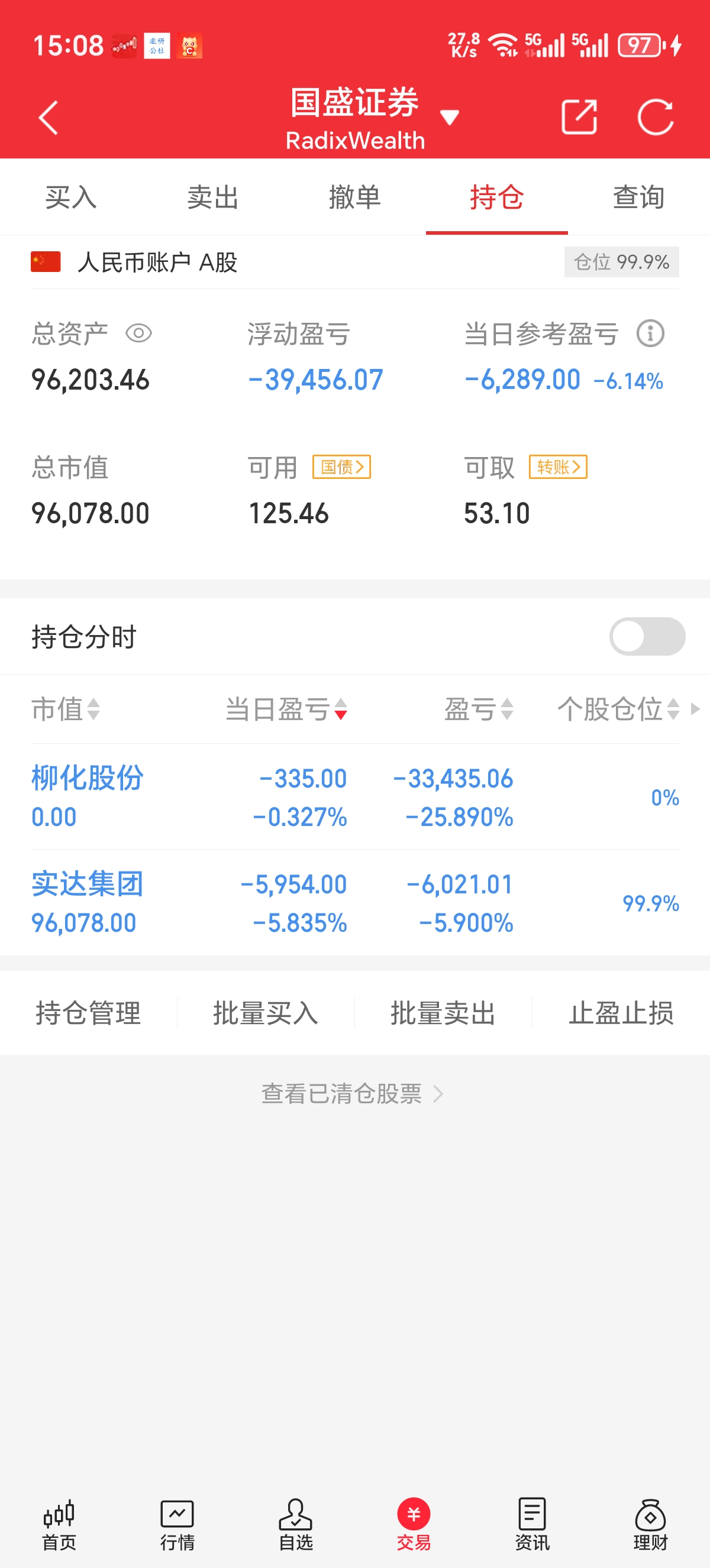Show info about 当日参考盈亏
The width and height of the screenshot is (710, 1568).
pos(650,333)
